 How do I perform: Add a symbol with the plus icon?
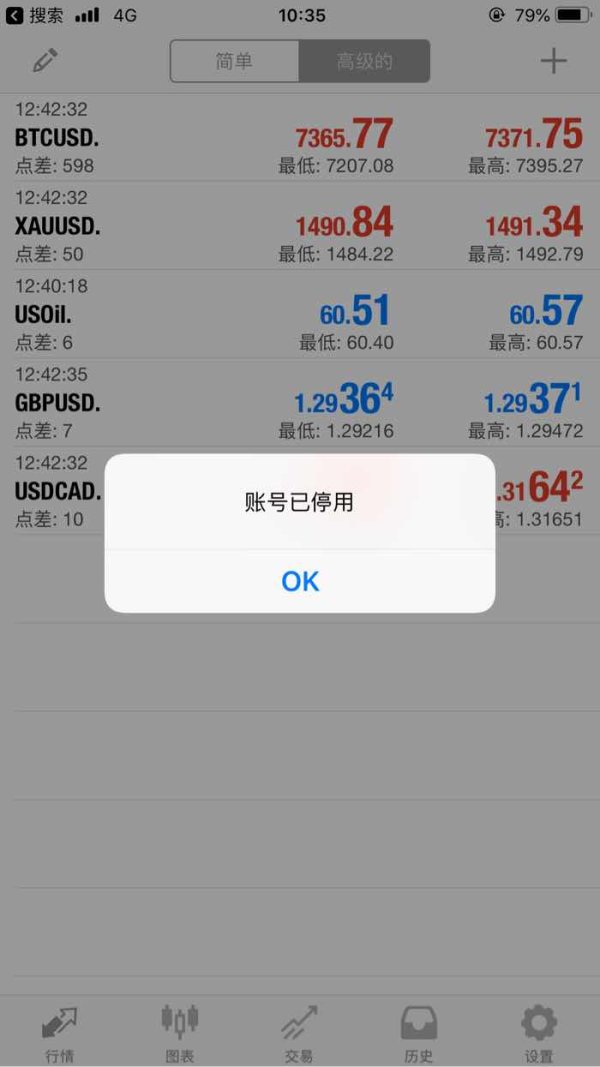coord(554,61)
